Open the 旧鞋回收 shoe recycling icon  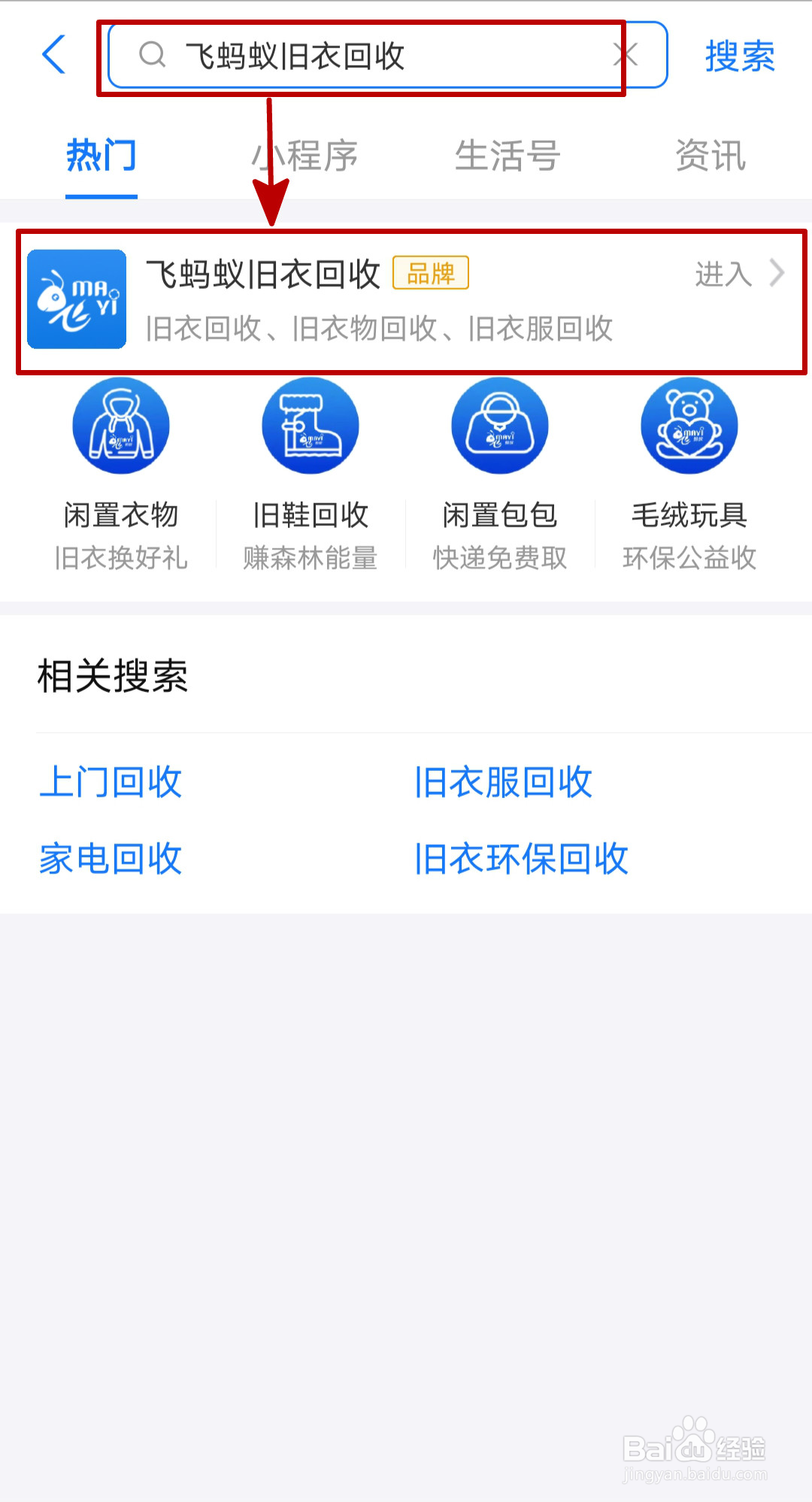pos(310,425)
